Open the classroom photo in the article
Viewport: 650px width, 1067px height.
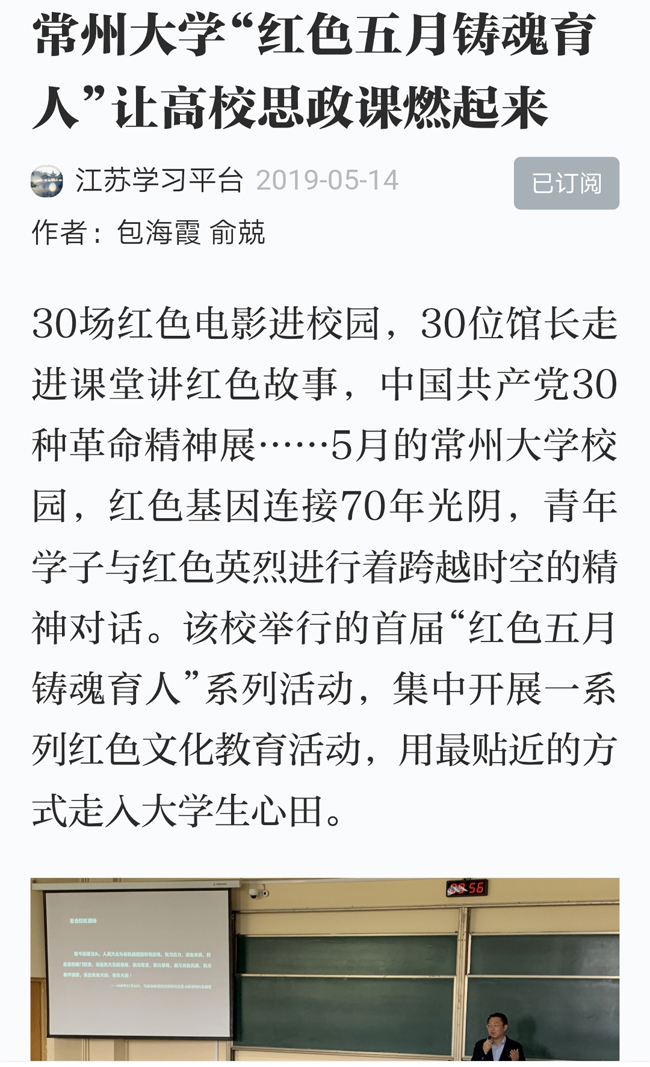[325, 968]
